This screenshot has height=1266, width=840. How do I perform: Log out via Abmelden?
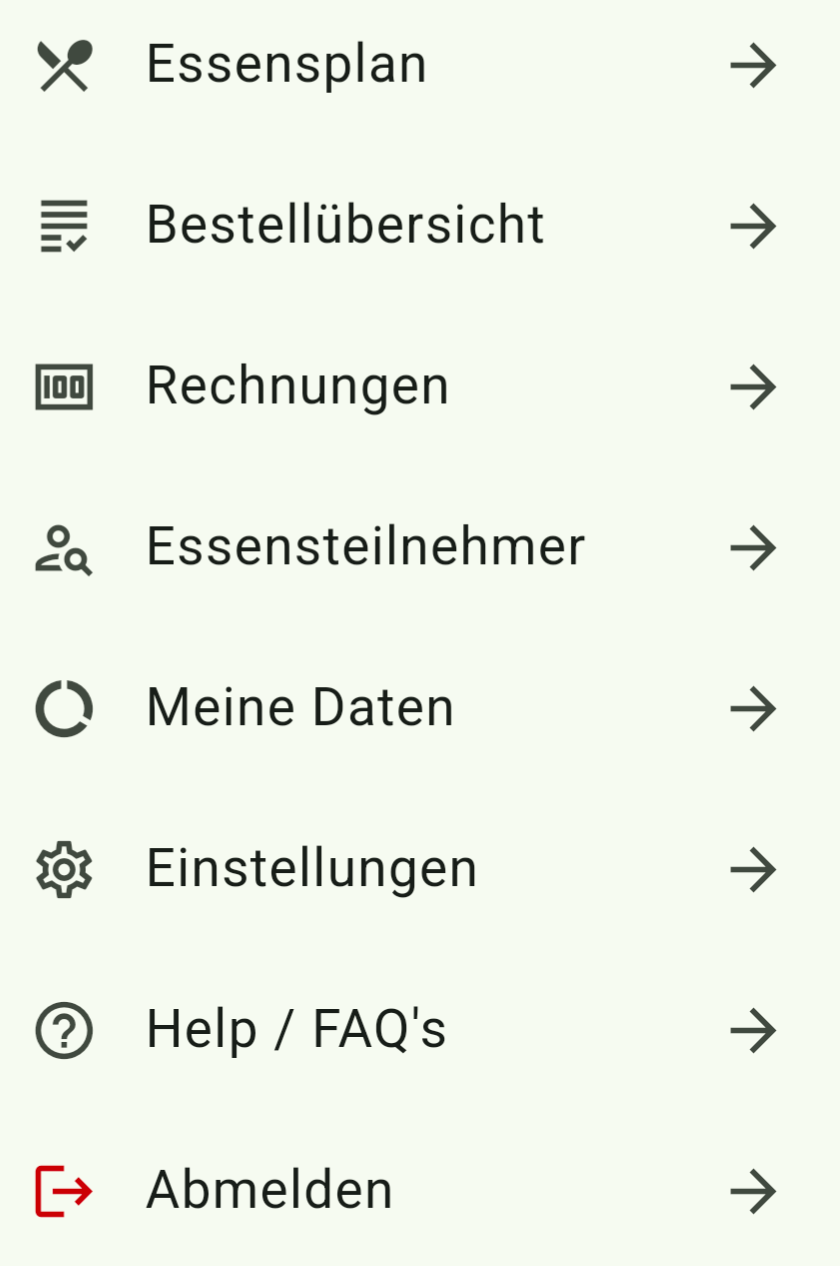269,1191
